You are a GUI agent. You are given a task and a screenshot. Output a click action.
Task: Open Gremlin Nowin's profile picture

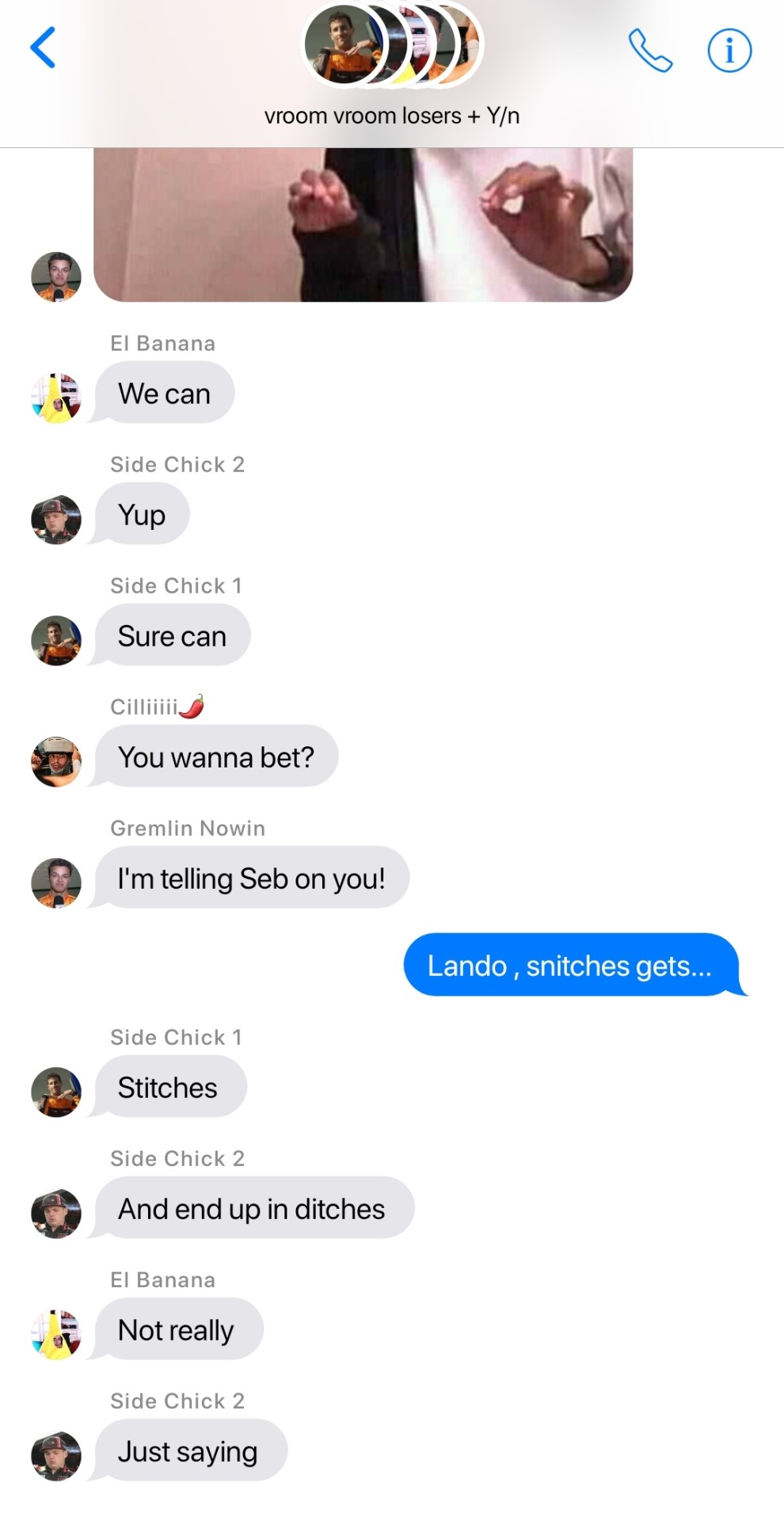coord(55,882)
